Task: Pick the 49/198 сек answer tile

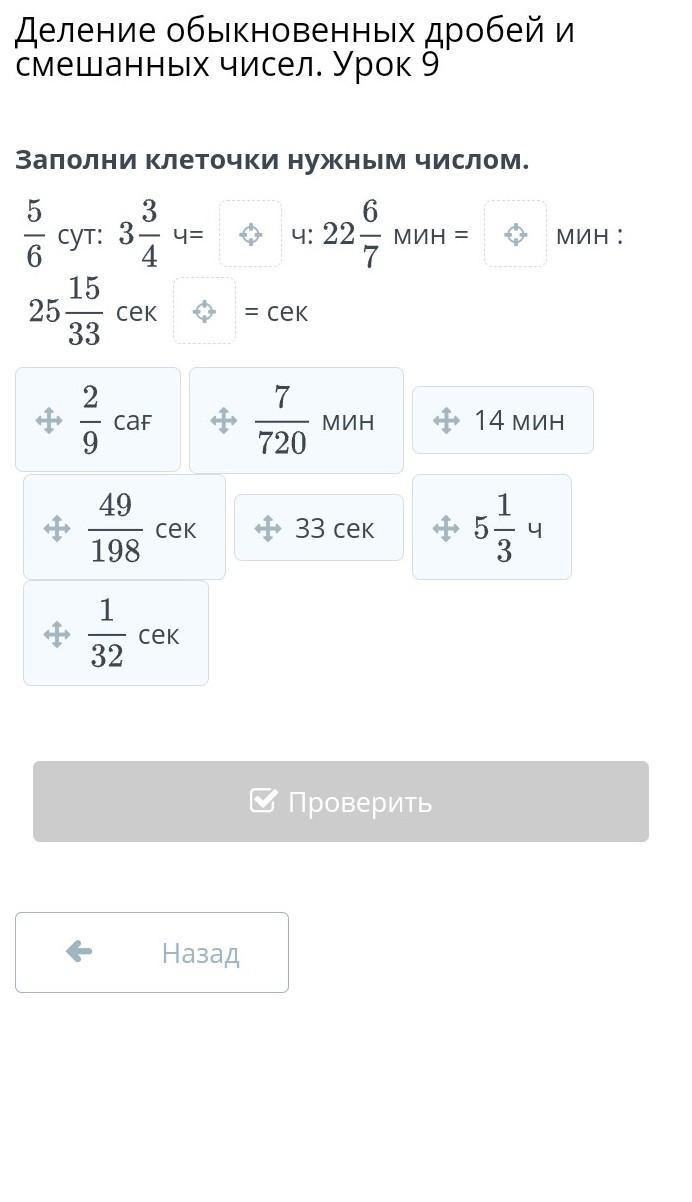Action: pos(124,527)
